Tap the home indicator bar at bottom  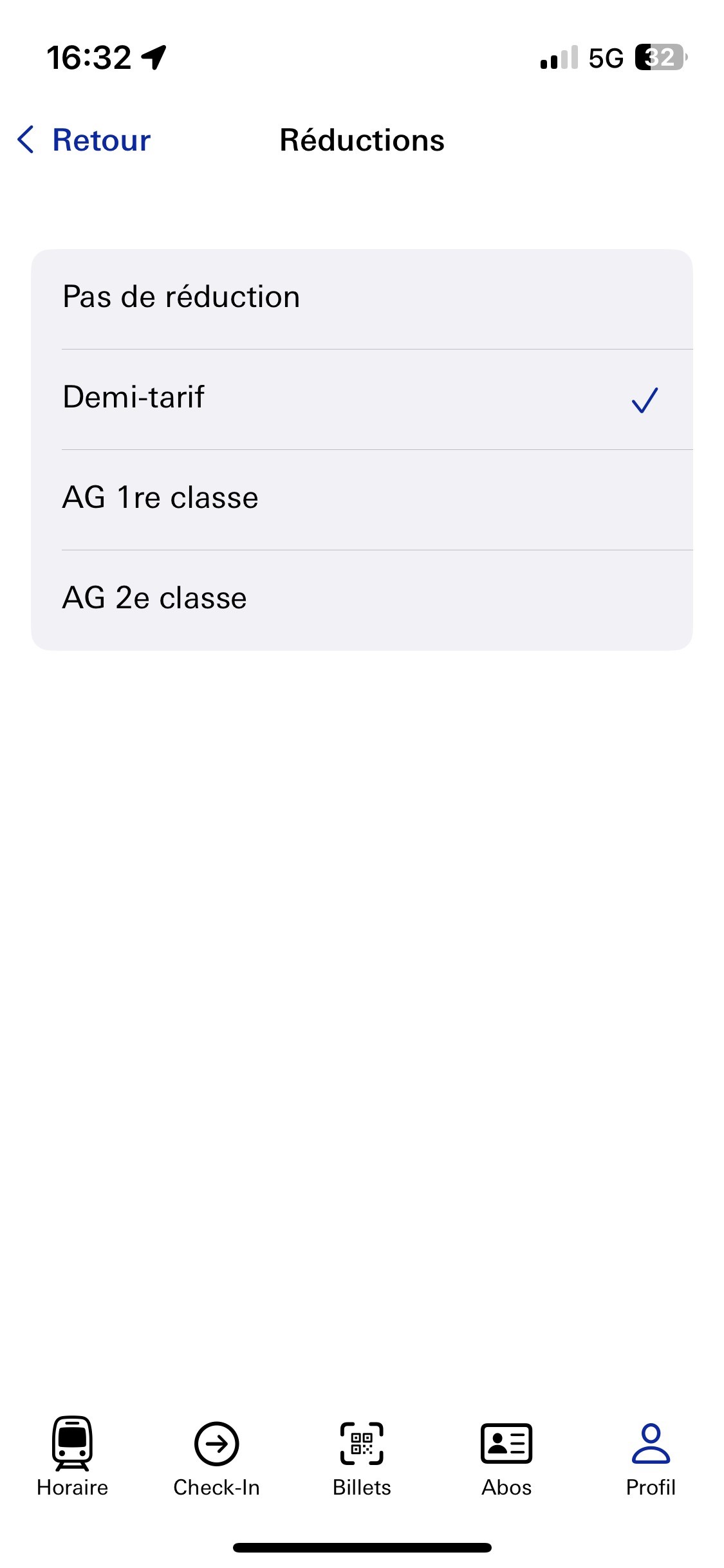pyautogui.click(x=362, y=1547)
